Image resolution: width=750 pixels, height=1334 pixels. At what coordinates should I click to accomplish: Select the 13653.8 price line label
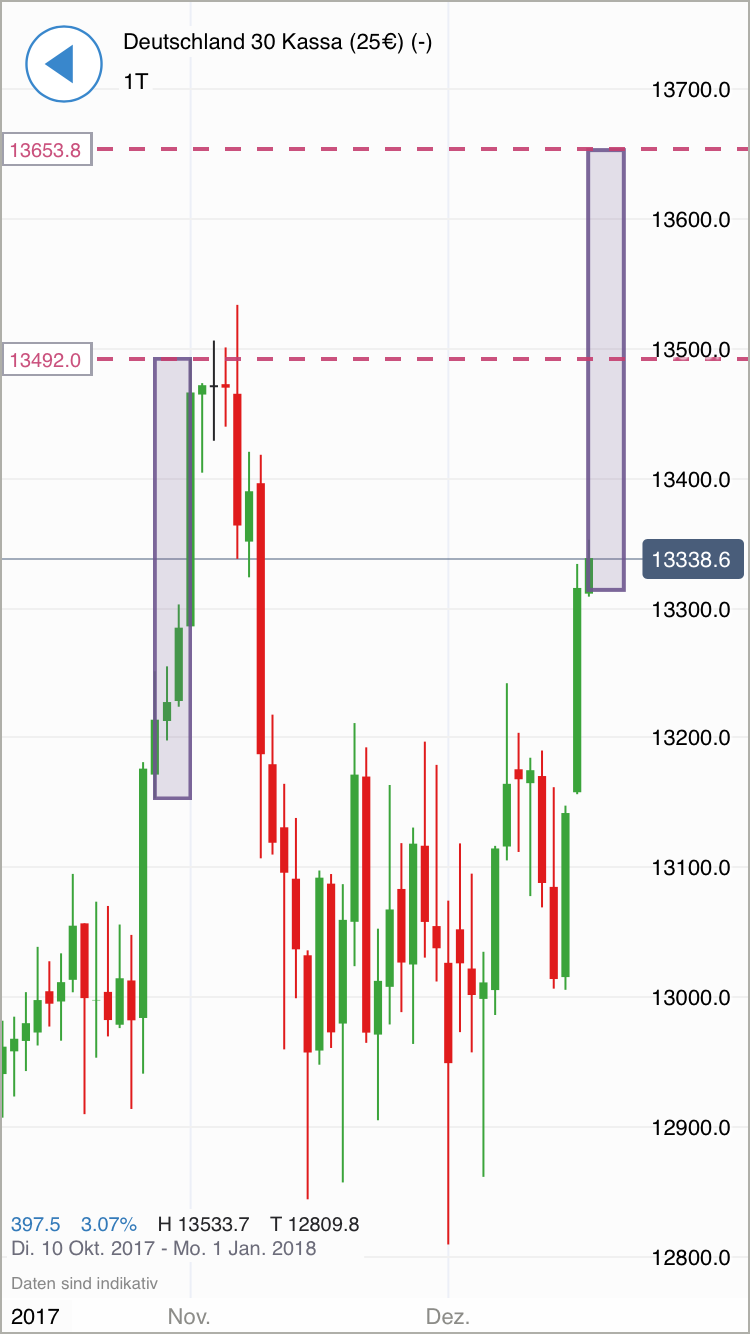46,150
